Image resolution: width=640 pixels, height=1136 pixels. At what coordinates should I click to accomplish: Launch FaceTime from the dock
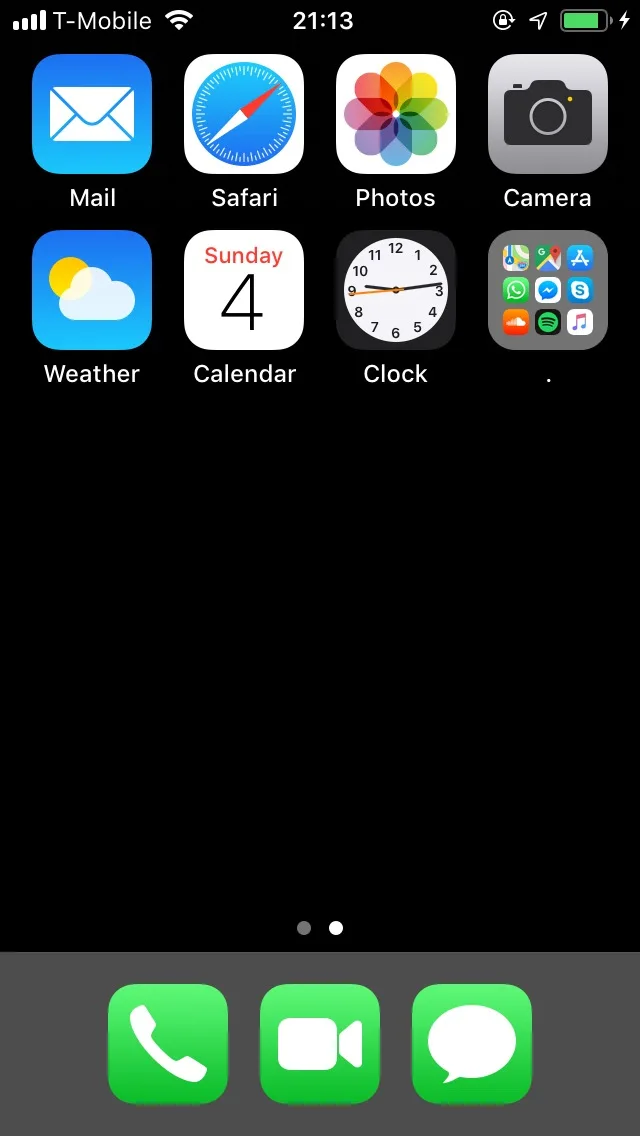pos(320,1043)
